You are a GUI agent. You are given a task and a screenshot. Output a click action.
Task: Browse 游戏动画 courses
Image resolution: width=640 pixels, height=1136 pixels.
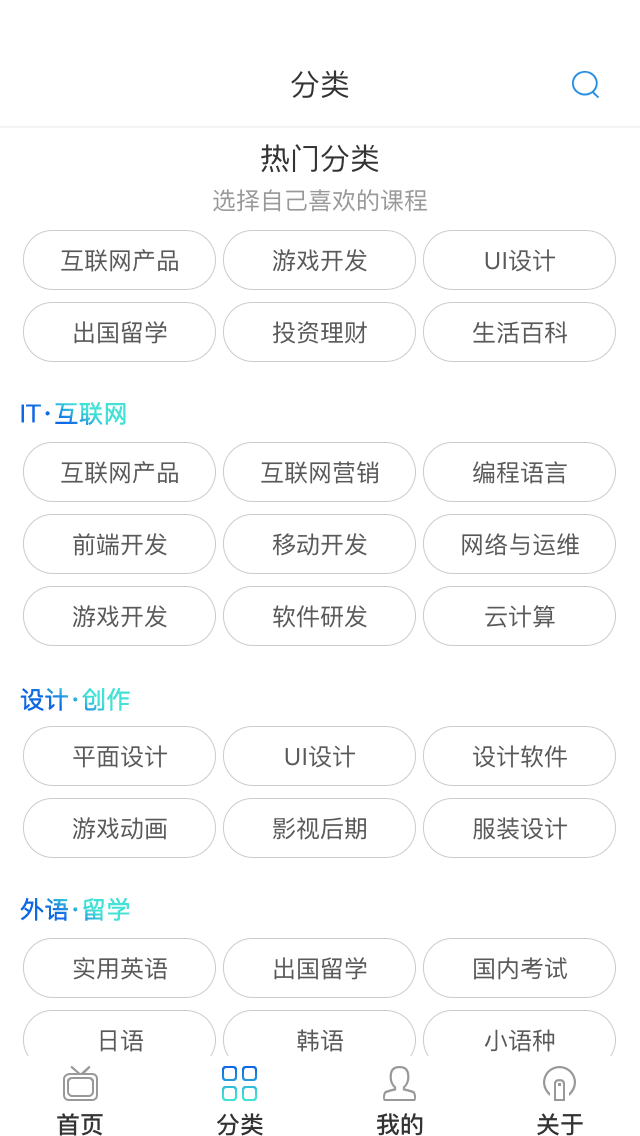click(x=119, y=828)
